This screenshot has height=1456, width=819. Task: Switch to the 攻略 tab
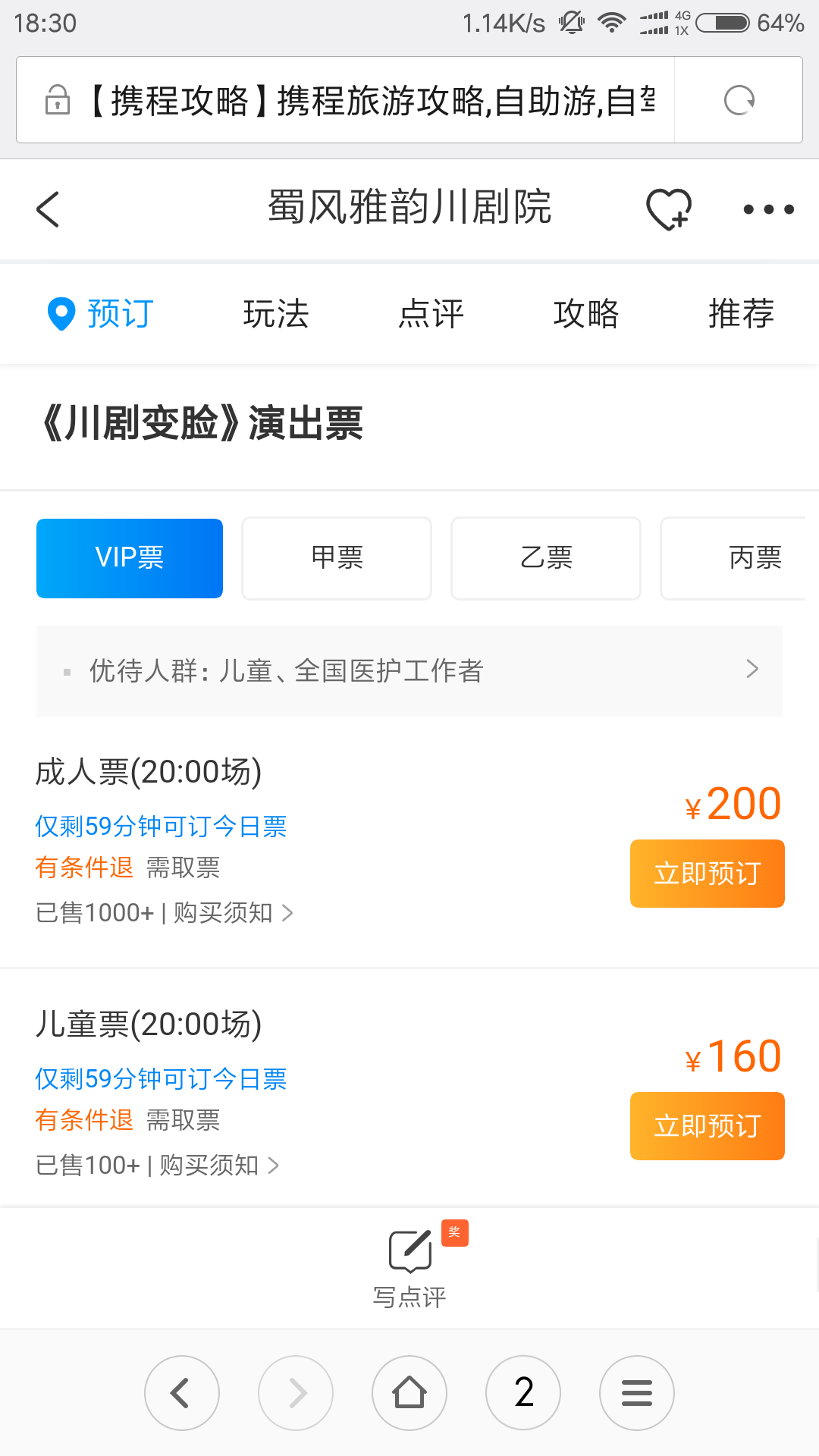click(x=586, y=314)
